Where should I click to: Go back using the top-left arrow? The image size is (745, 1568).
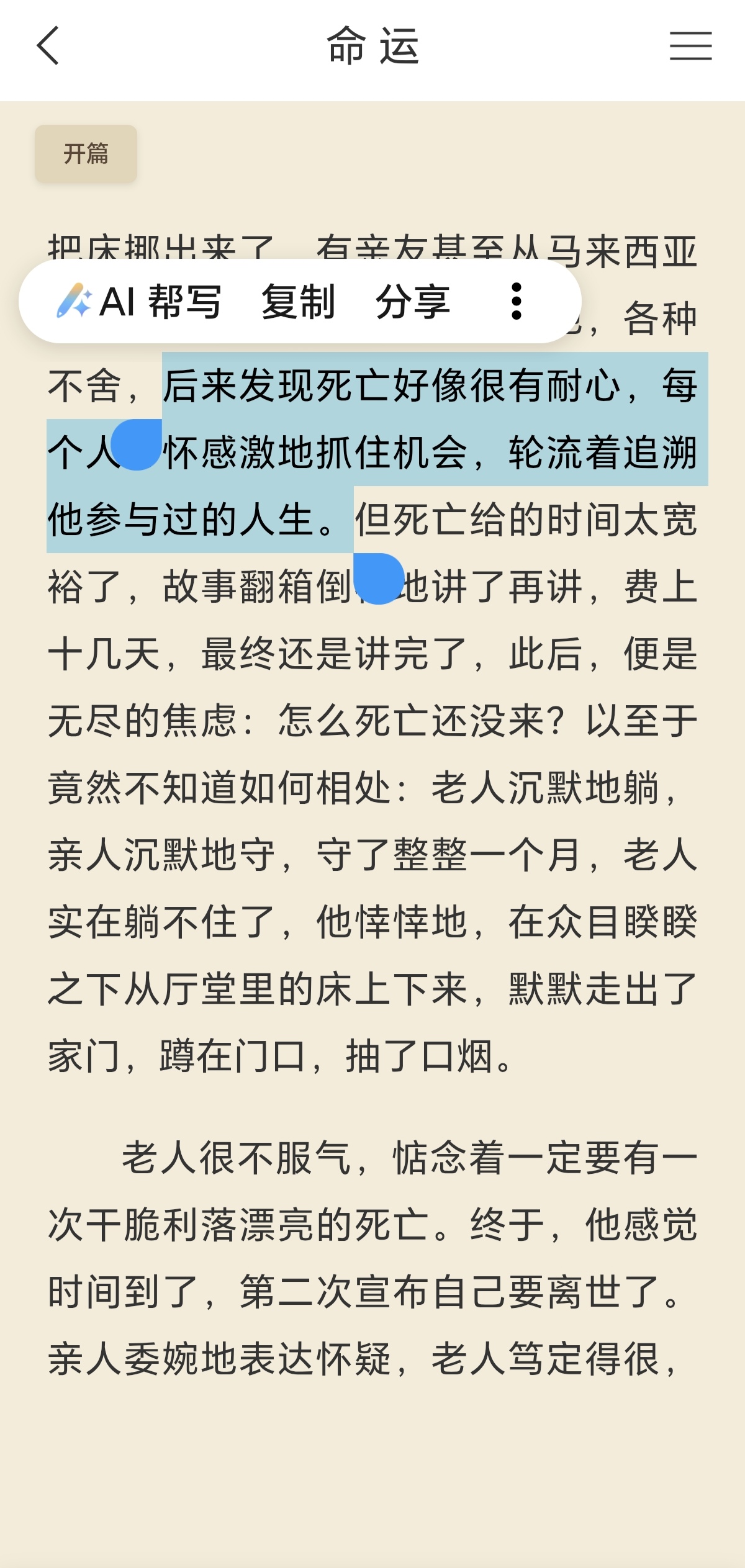(x=48, y=45)
